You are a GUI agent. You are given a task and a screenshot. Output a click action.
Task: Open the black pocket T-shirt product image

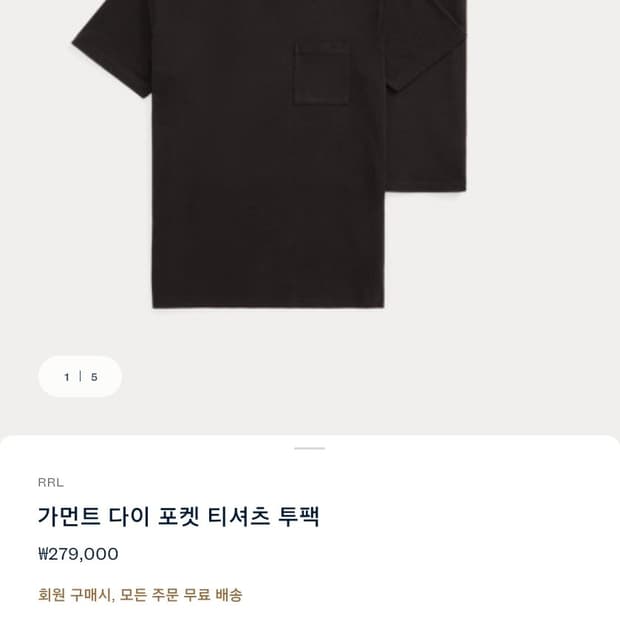coord(269,154)
